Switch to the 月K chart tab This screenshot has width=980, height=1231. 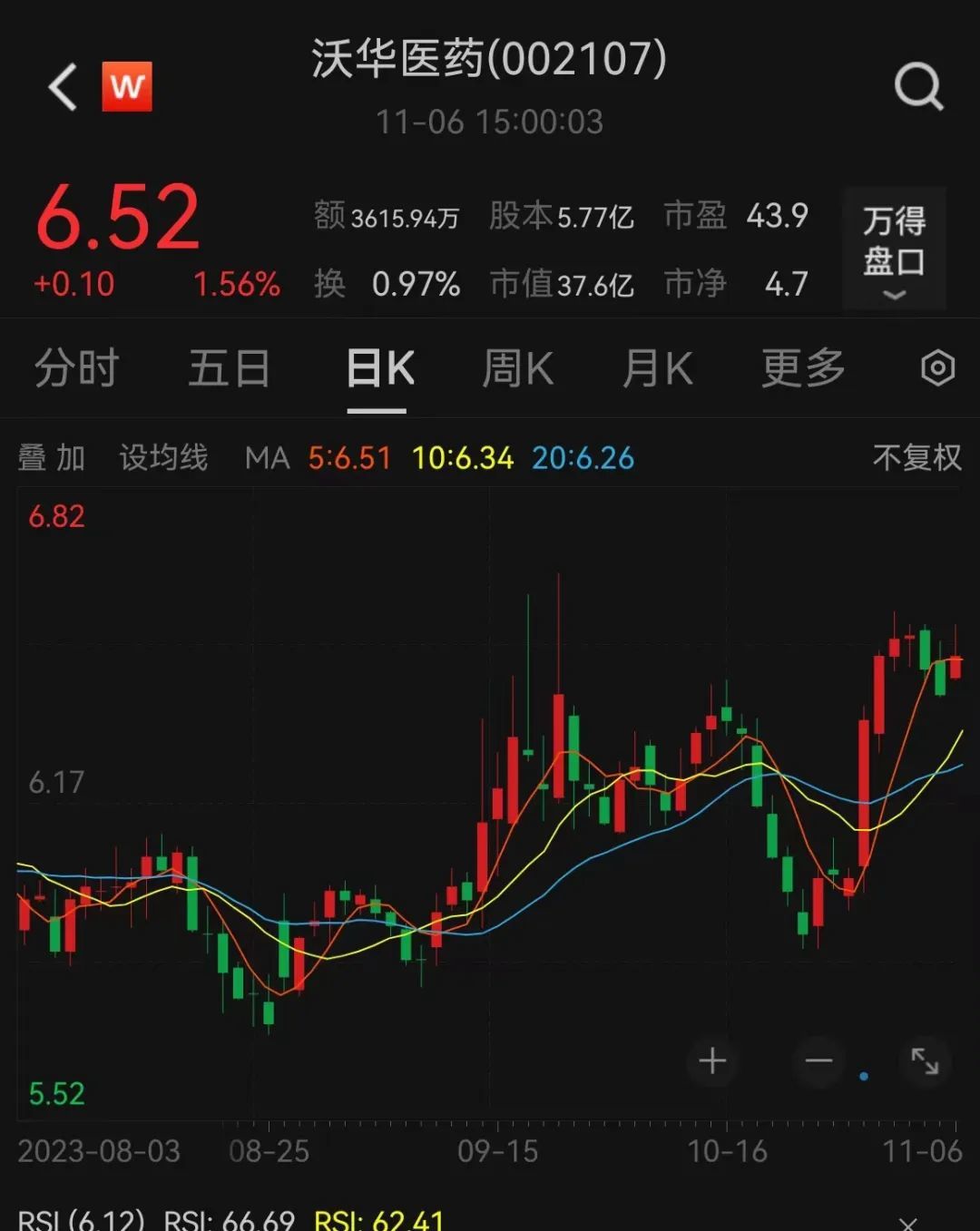[658, 368]
